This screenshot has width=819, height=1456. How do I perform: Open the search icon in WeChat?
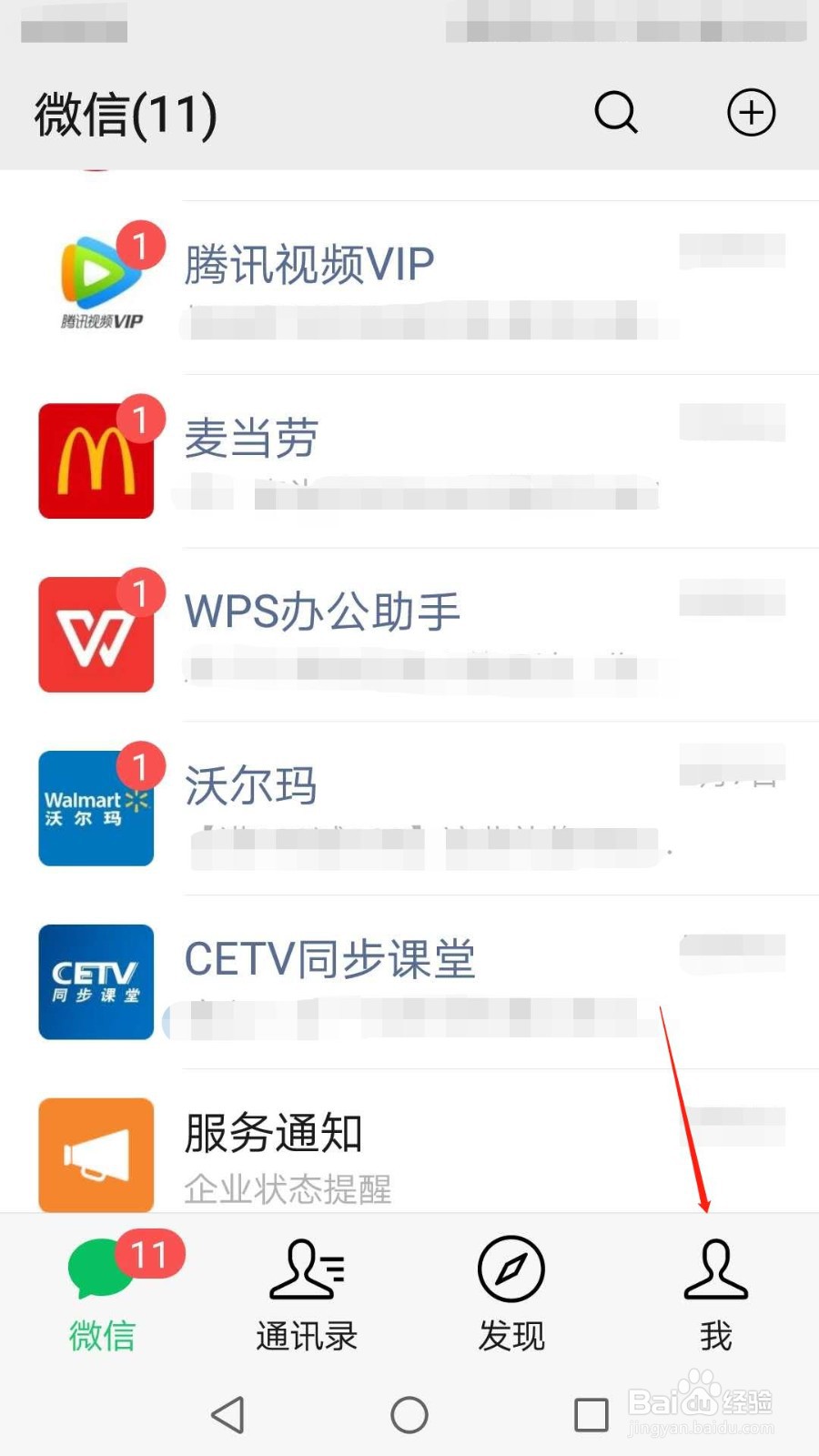tap(616, 114)
